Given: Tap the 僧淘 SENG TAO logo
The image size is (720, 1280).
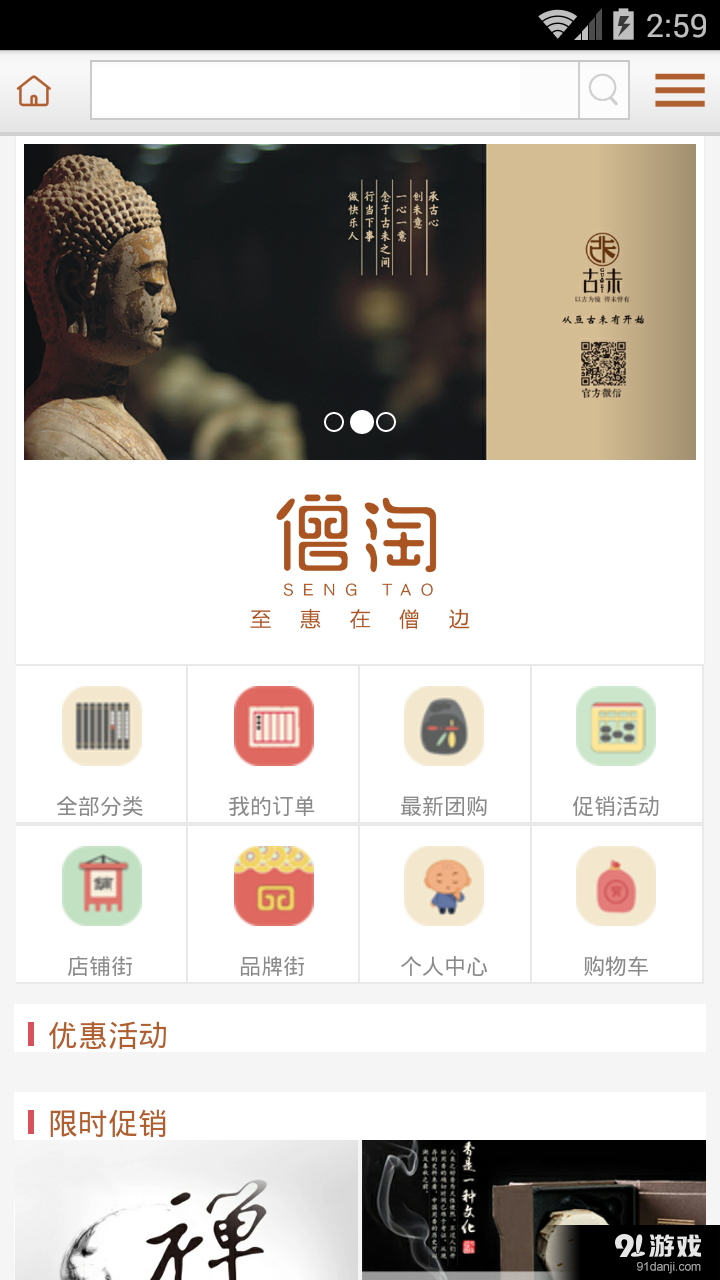Looking at the screenshot, I should tap(359, 540).
